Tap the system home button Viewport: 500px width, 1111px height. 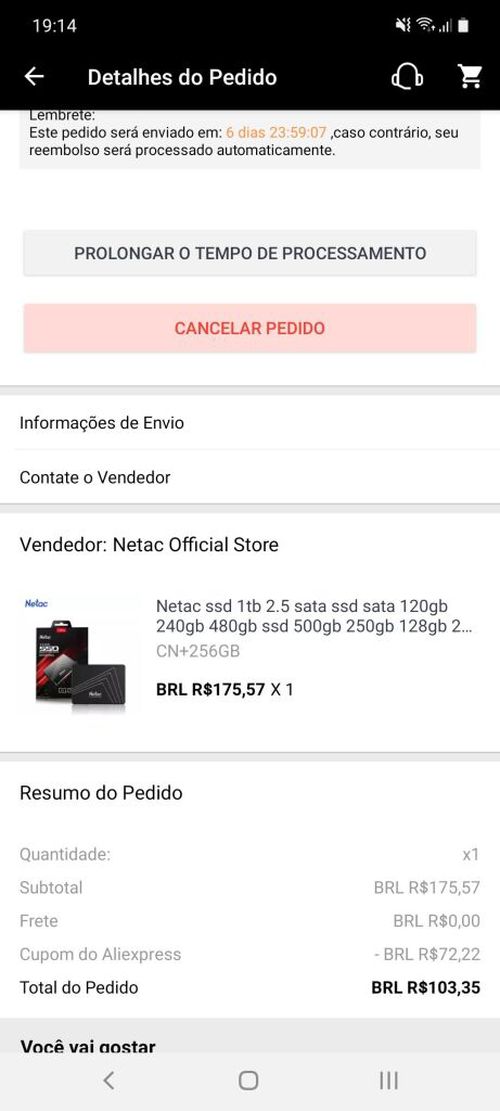[x=248, y=1080]
